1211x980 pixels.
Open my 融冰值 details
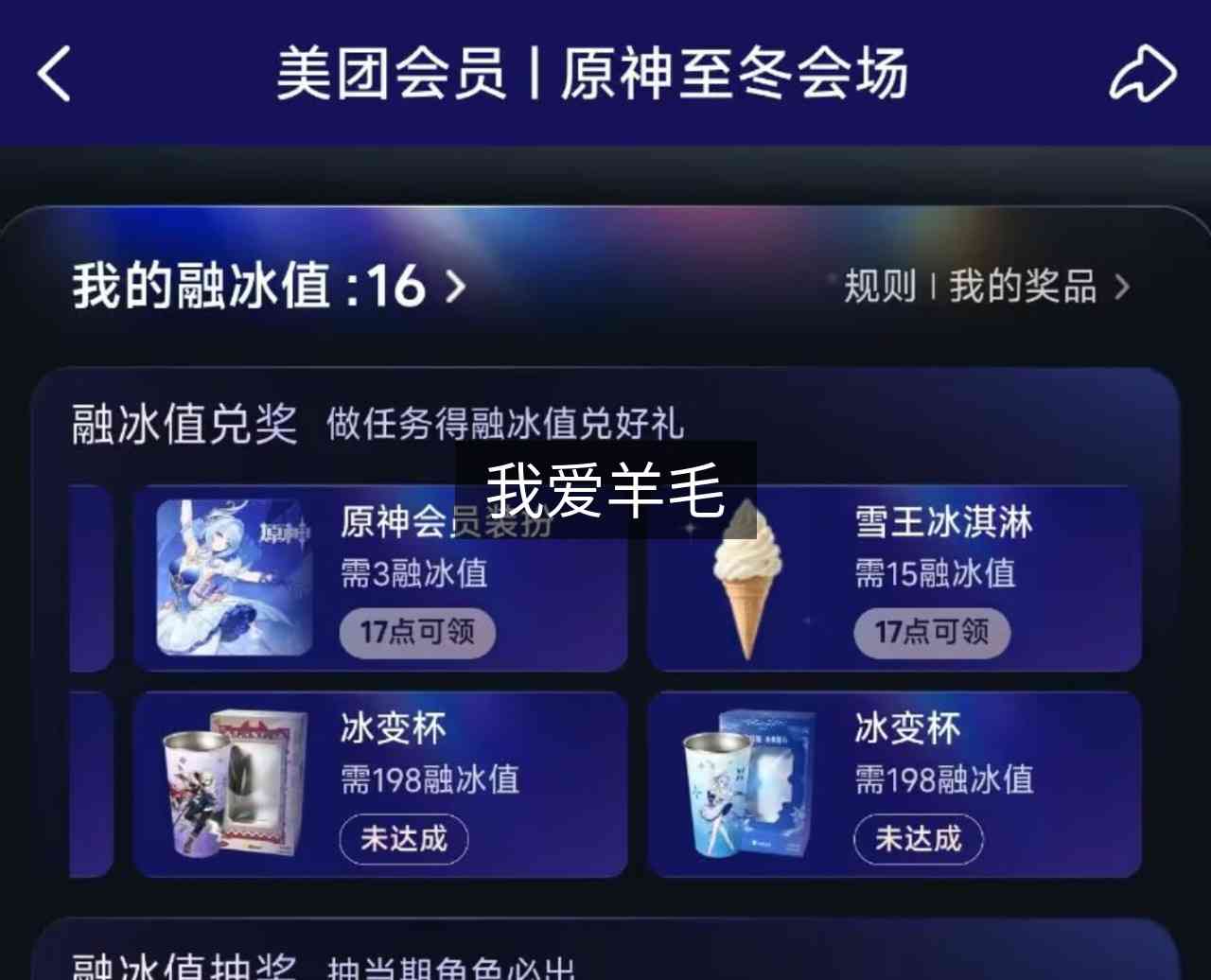coord(270,286)
